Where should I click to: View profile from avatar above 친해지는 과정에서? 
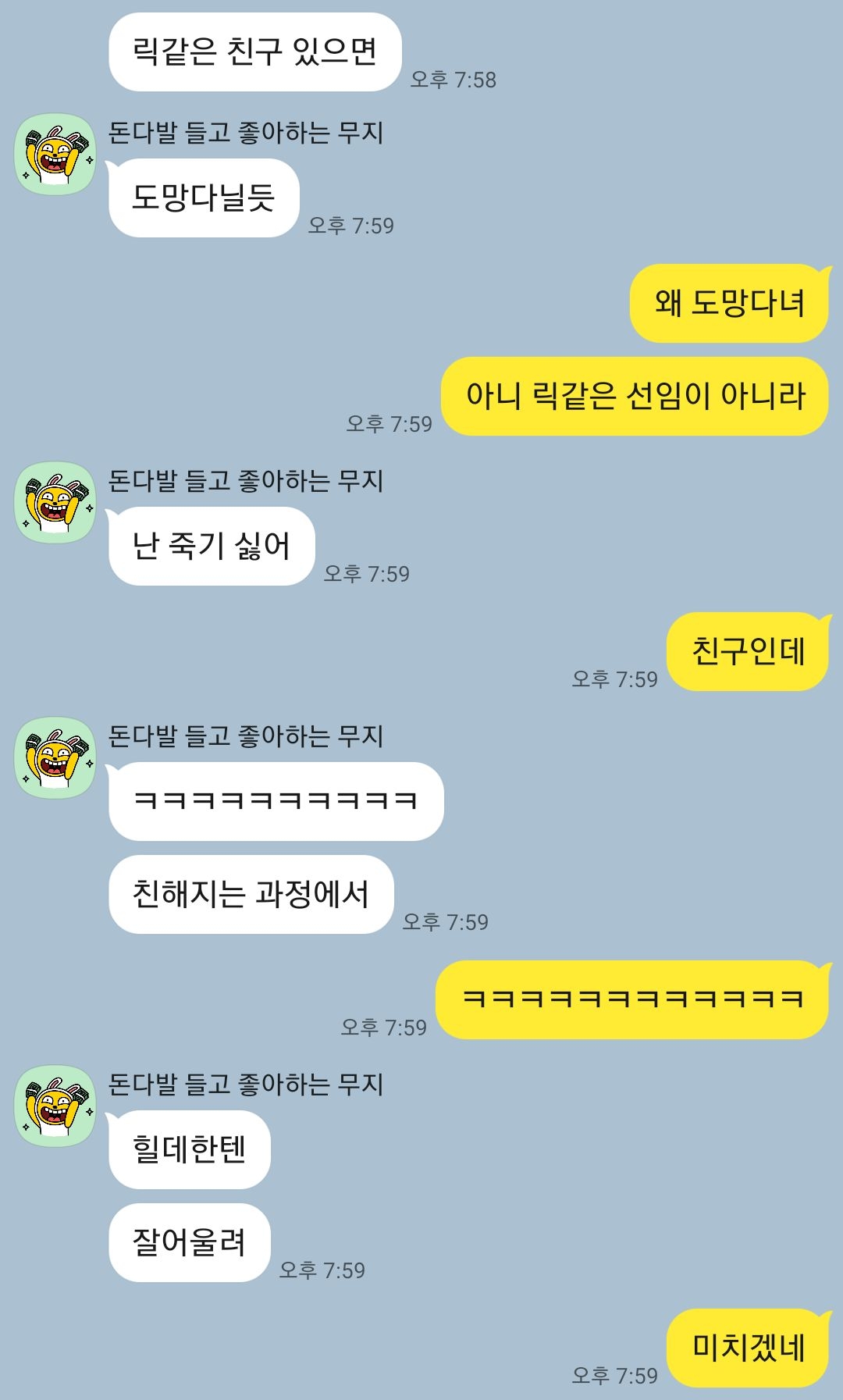55,758
